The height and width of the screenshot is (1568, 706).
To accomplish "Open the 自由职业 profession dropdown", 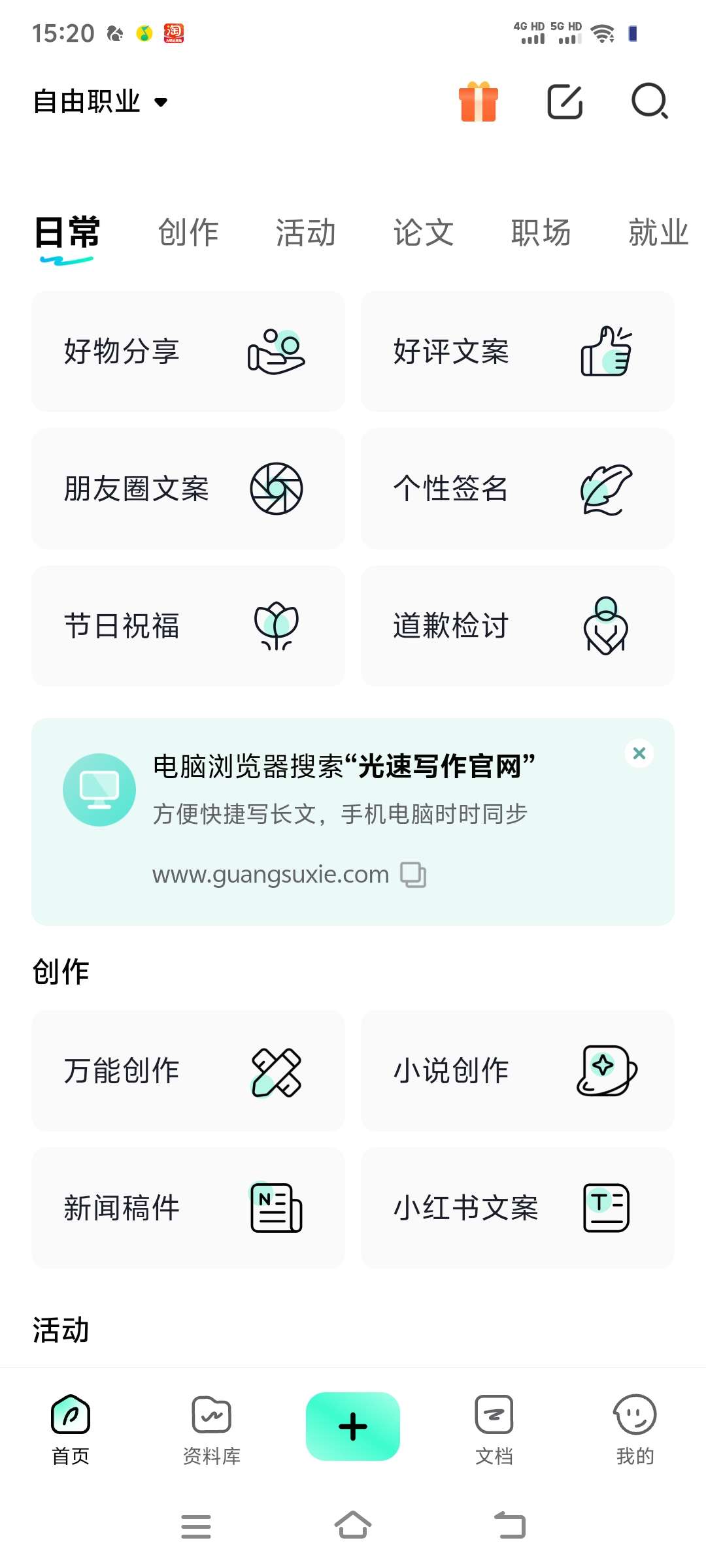I will pos(101,102).
